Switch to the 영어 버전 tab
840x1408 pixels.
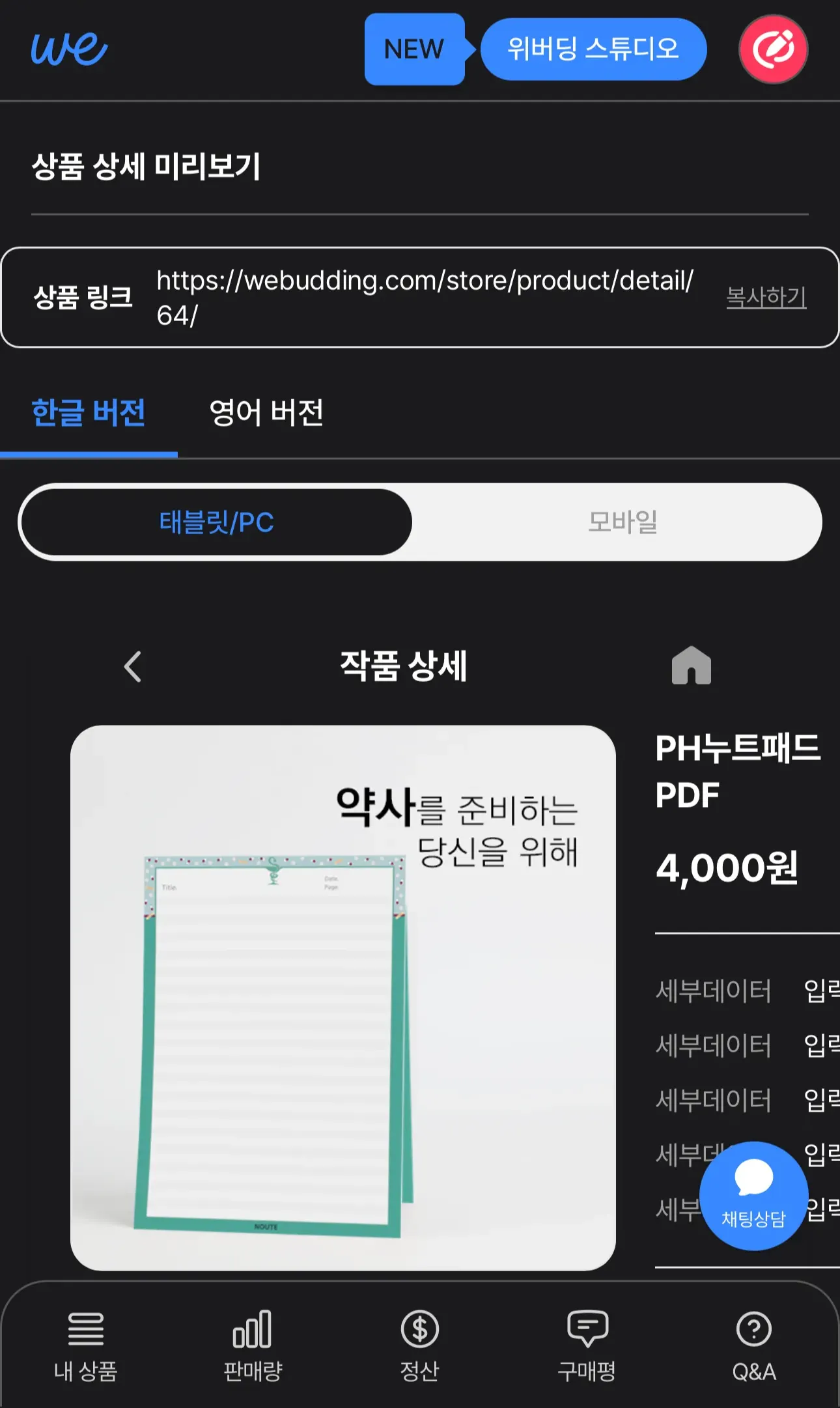(x=266, y=413)
